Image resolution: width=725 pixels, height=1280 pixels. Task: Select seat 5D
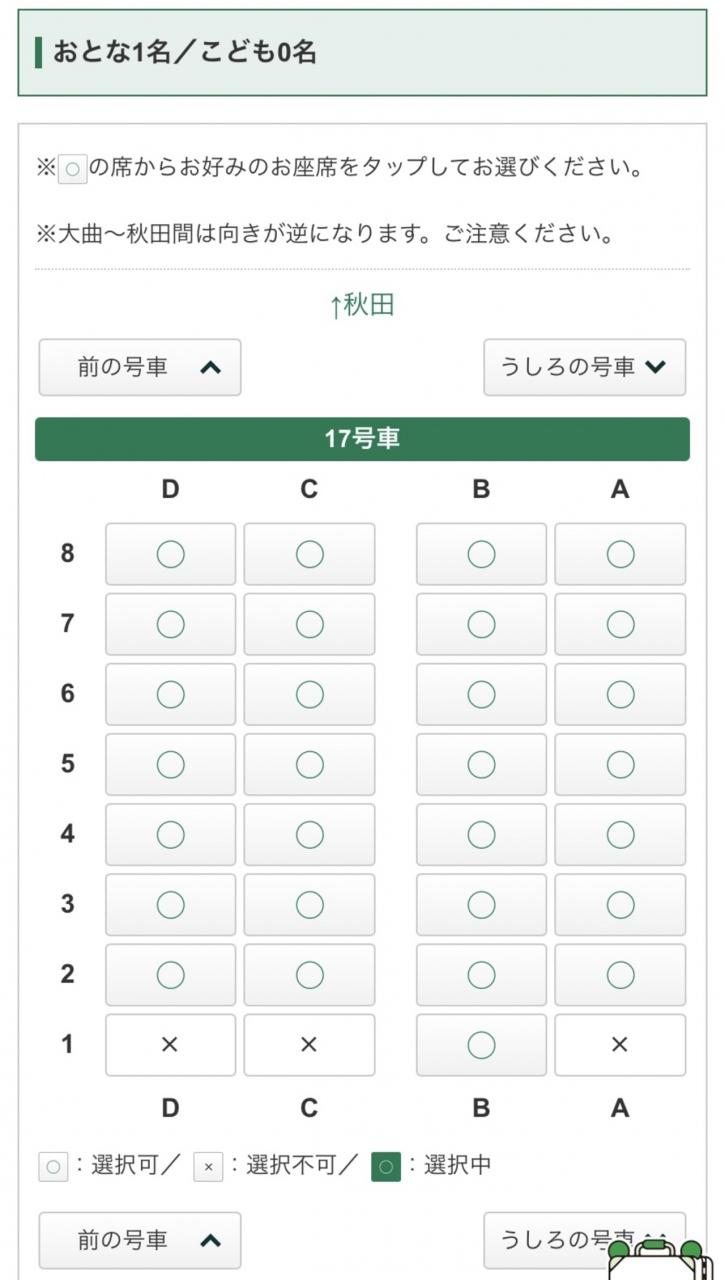(171, 765)
